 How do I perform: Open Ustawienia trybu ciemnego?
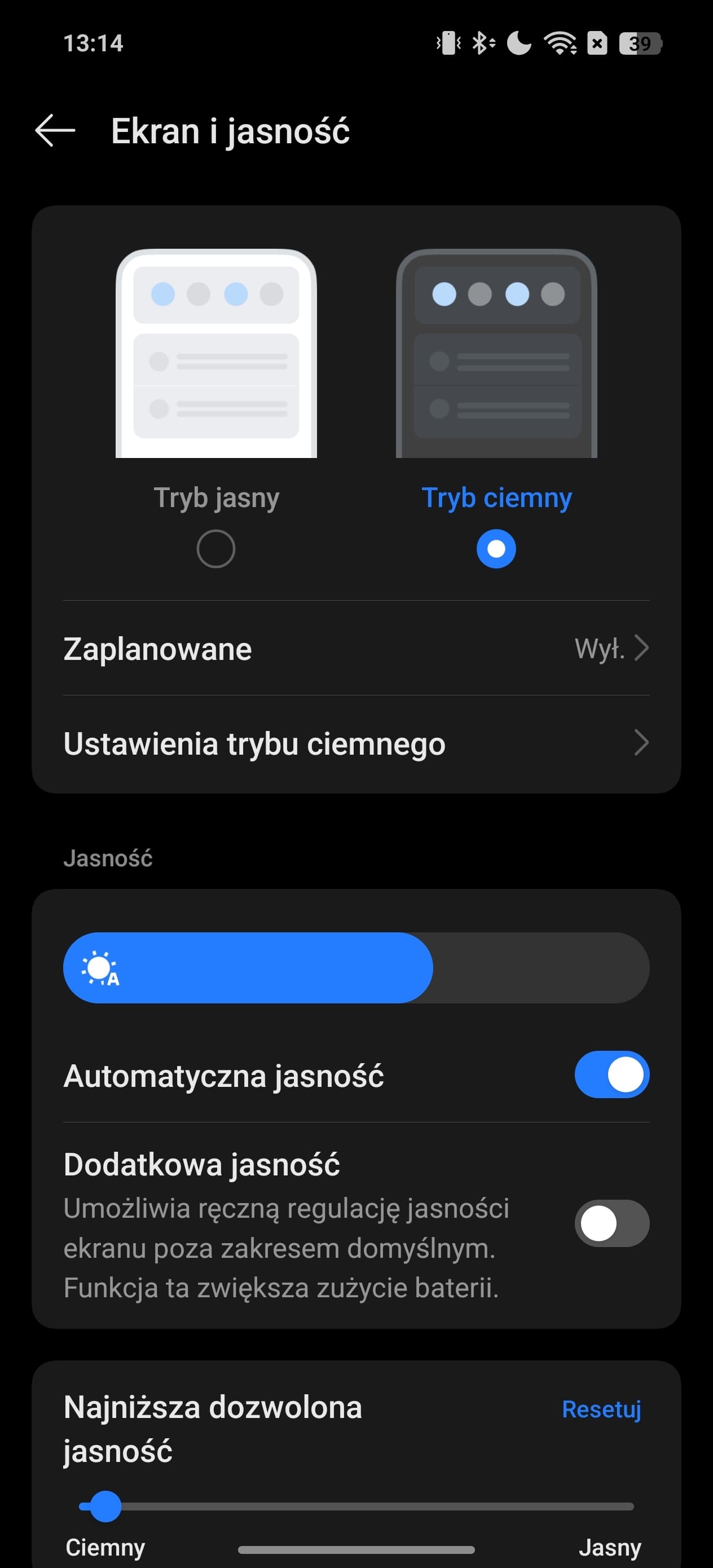coord(356,743)
